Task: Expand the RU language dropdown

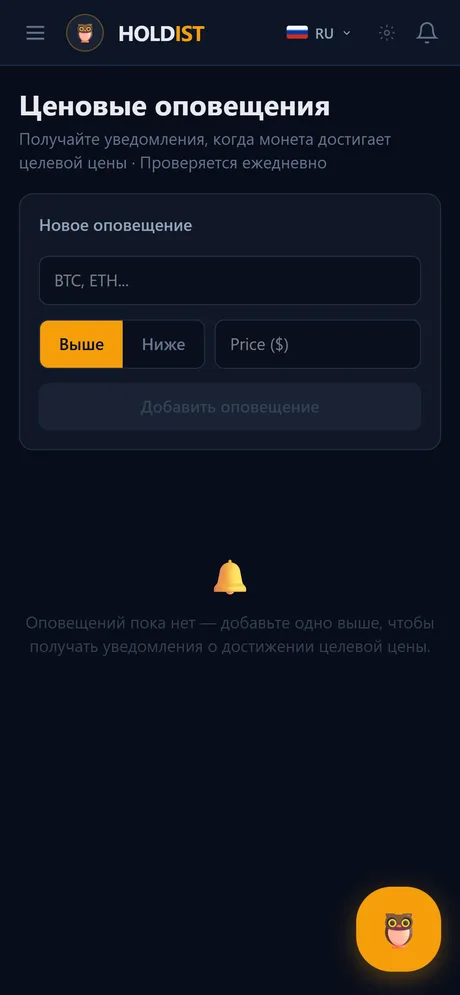Action: [x=319, y=33]
